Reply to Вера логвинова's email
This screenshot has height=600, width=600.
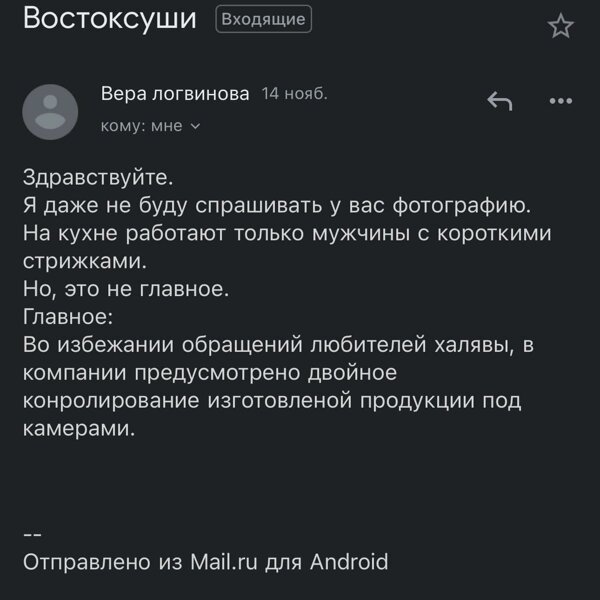pos(499,101)
